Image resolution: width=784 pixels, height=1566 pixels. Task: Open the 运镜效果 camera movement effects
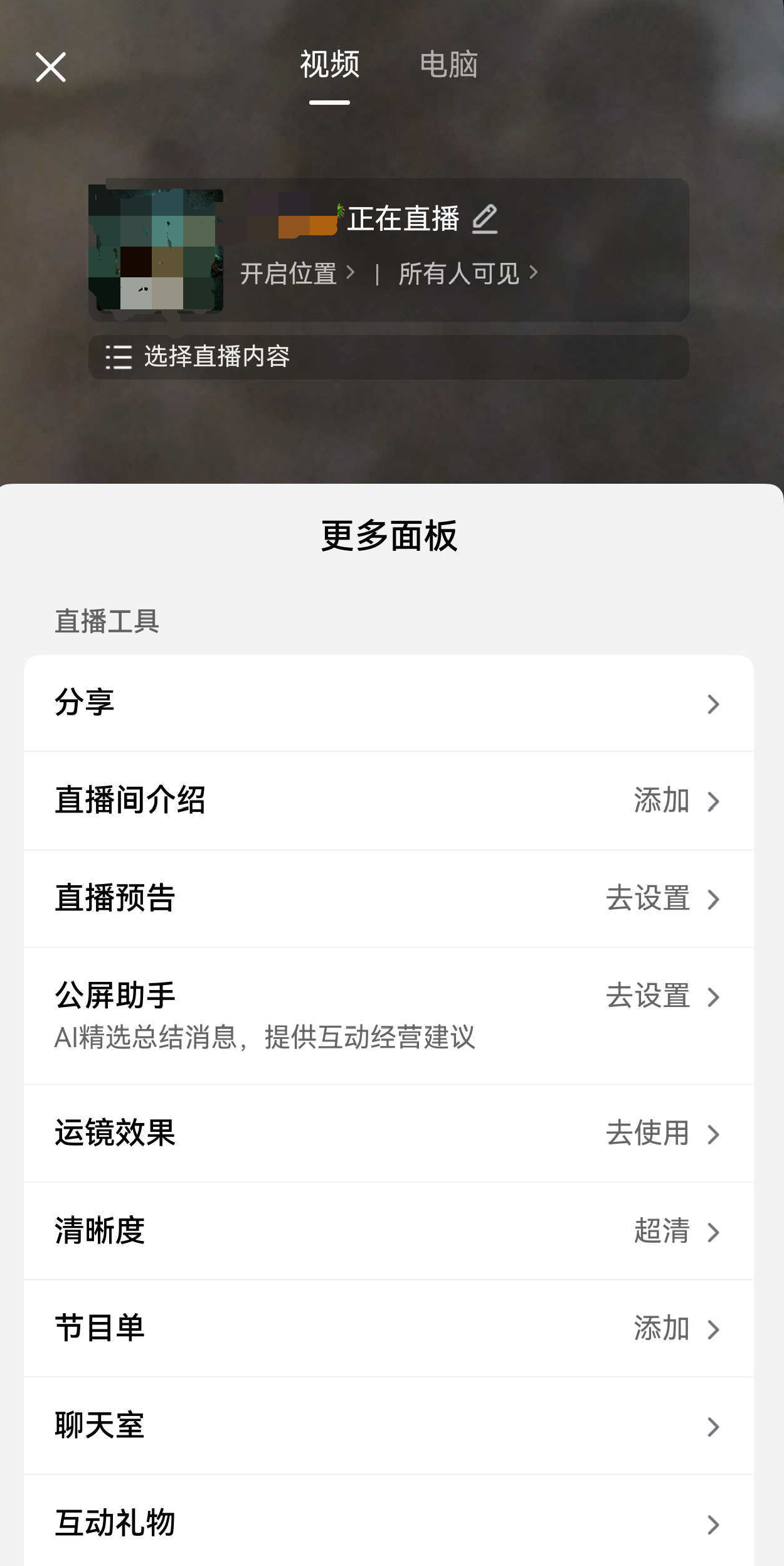click(389, 1134)
